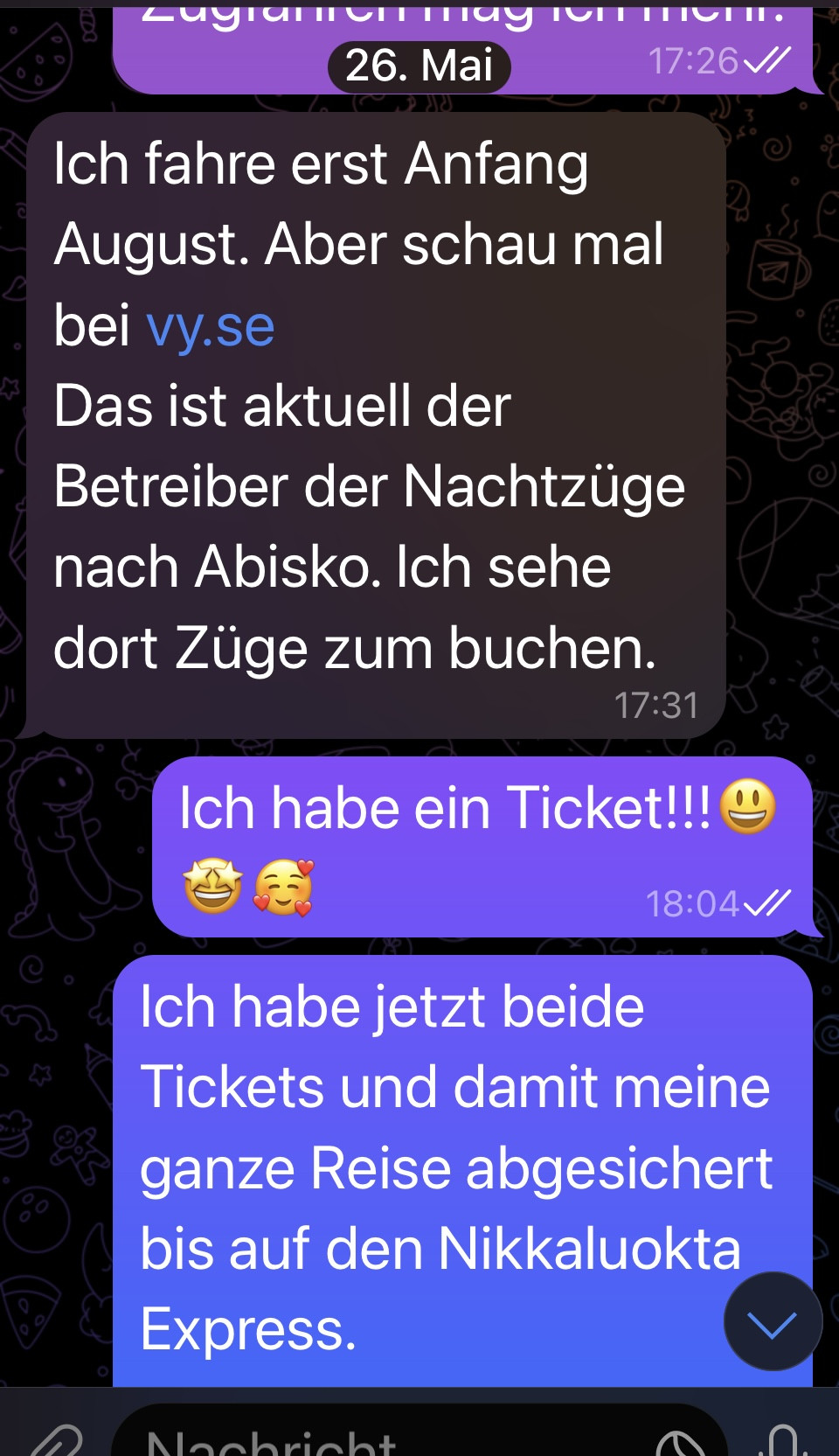
Task: Open the sticker icon in message field
Action: 680,1441
